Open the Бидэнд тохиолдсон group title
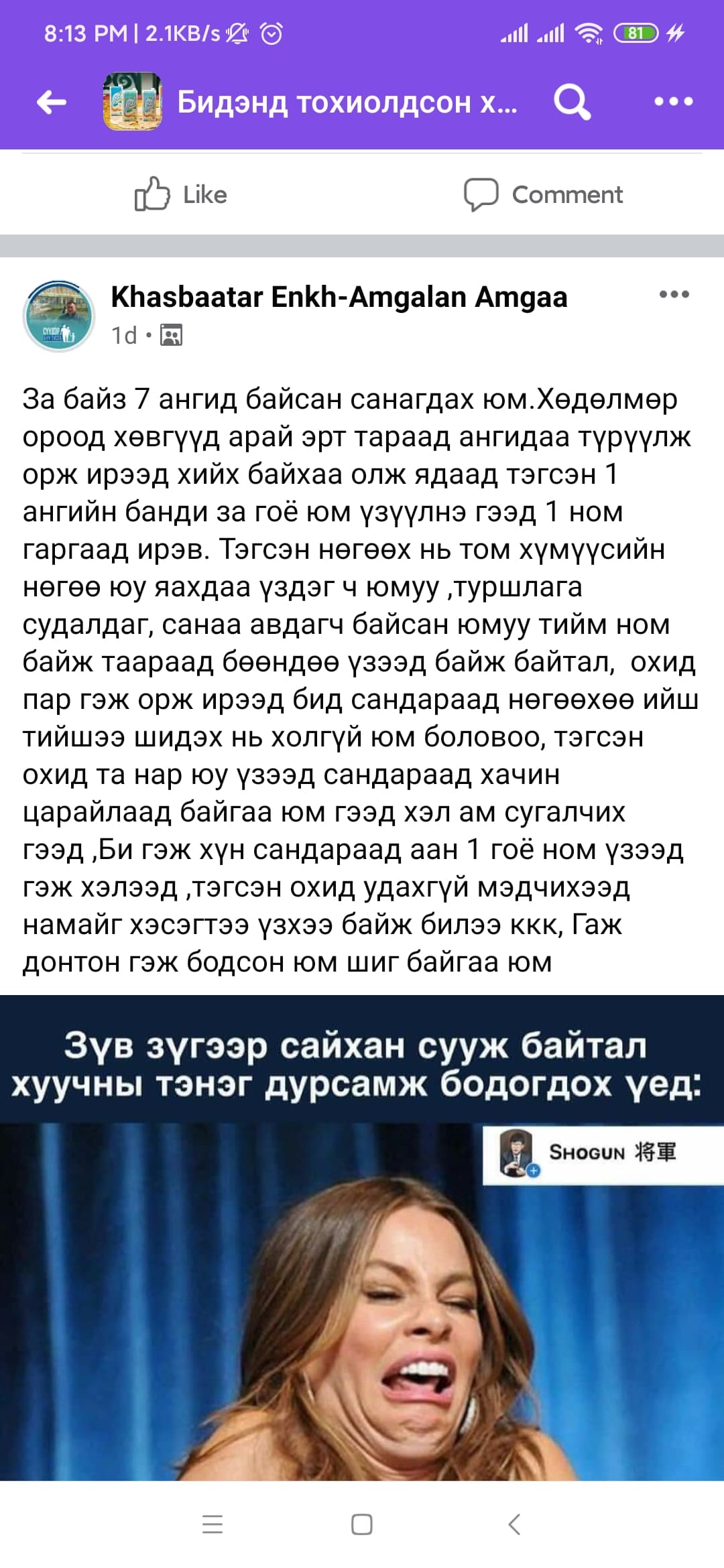Viewport: 724px width, 1568px height. [x=347, y=103]
